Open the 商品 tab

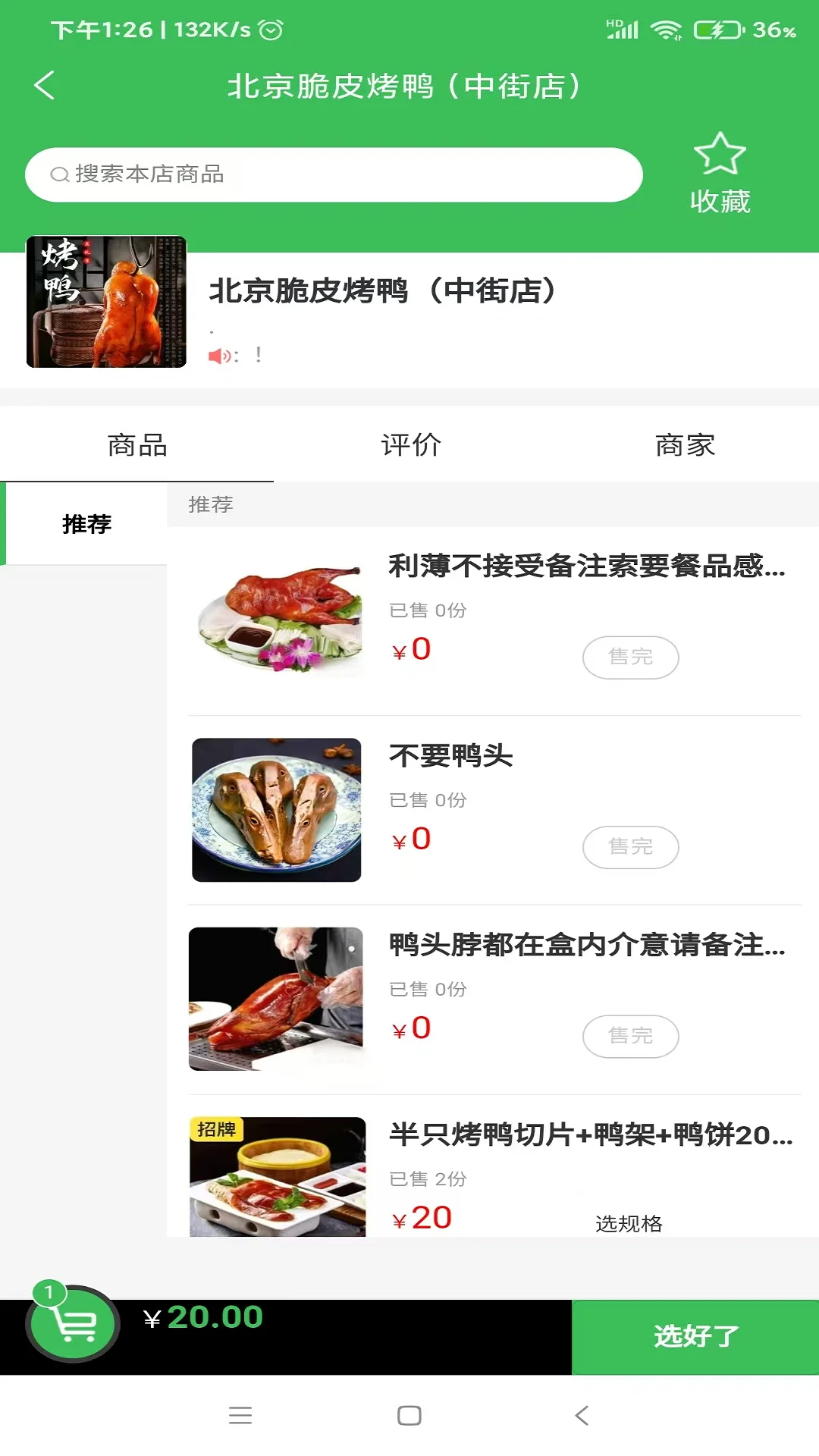(139, 445)
